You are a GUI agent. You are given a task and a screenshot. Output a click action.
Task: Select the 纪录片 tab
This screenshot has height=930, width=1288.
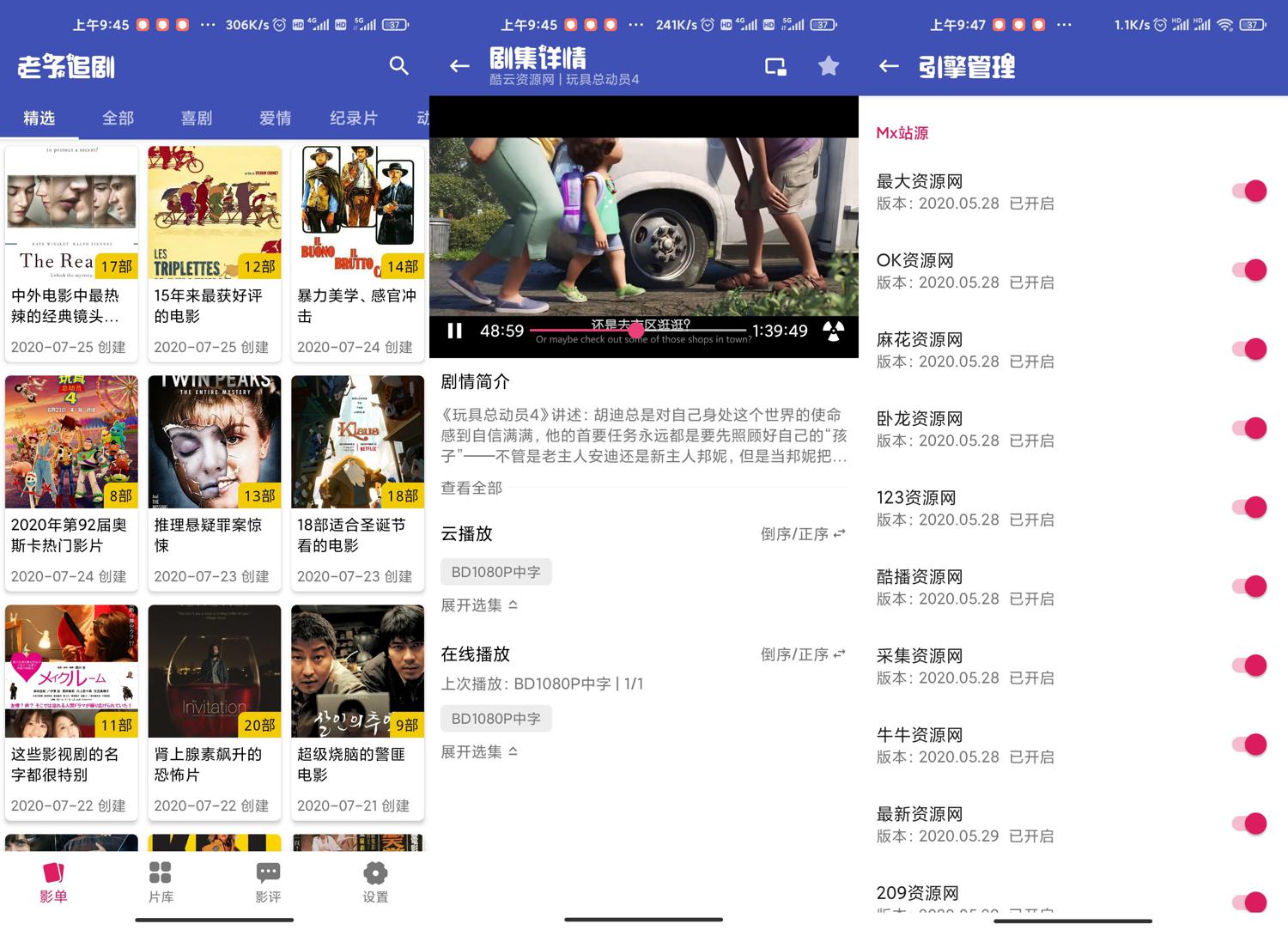(x=354, y=118)
